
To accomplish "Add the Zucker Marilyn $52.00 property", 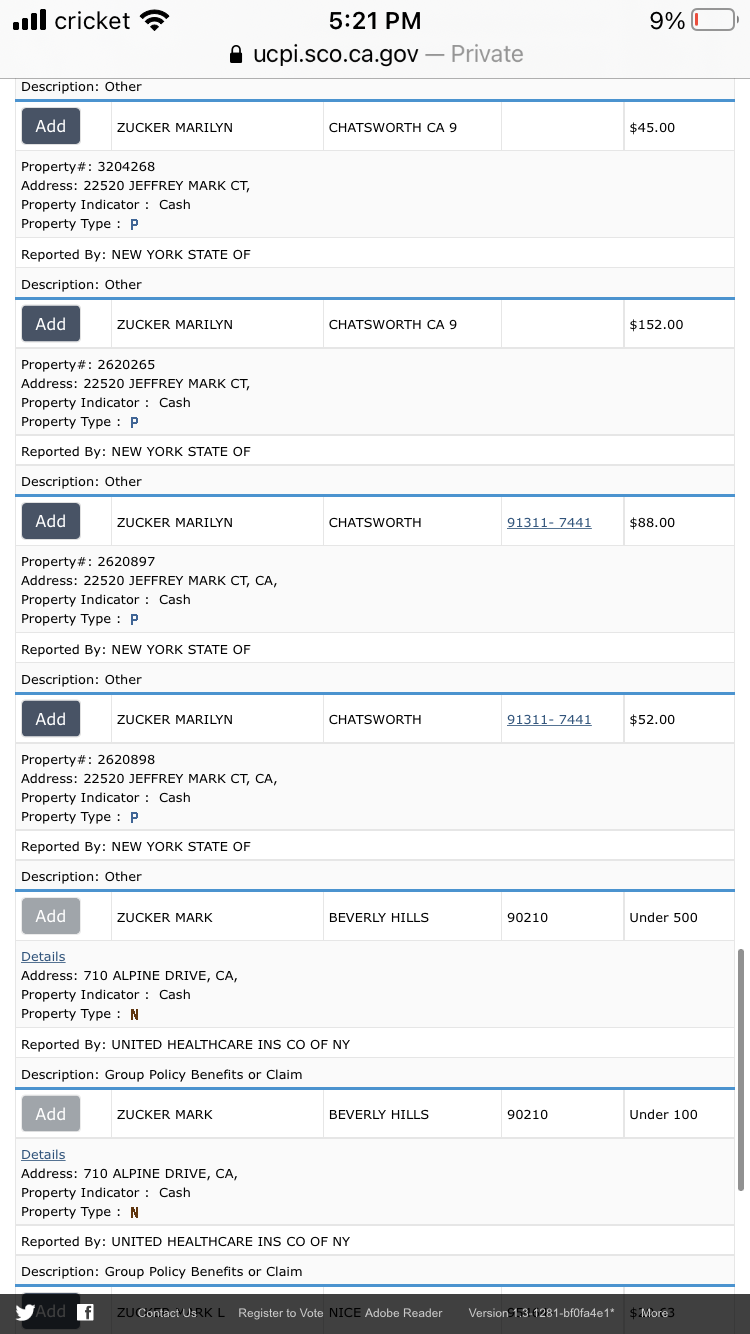I will pyautogui.click(x=51, y=719).
